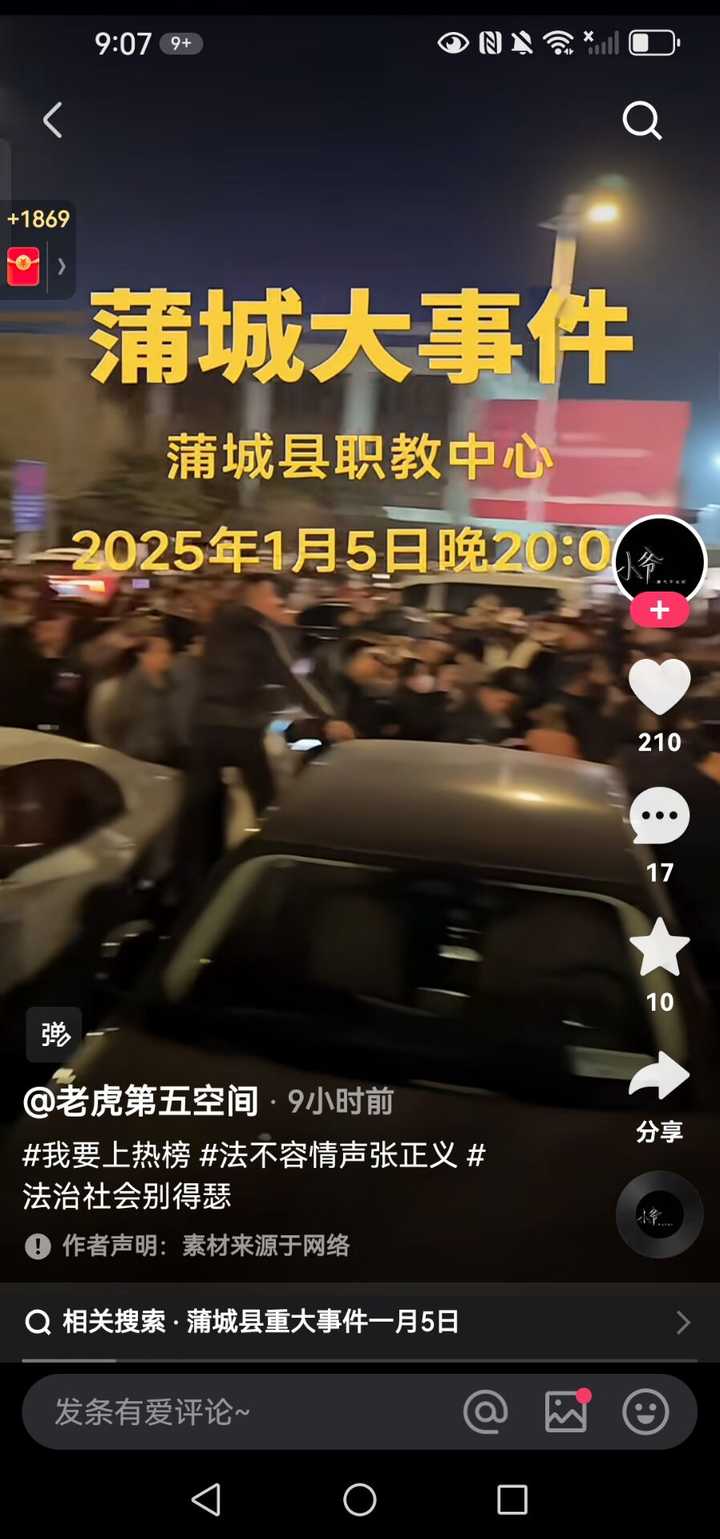This screenshot has height=1539, width=720.
Task: Open search with the magnifier icon
Action: click(x=642, y=121)
